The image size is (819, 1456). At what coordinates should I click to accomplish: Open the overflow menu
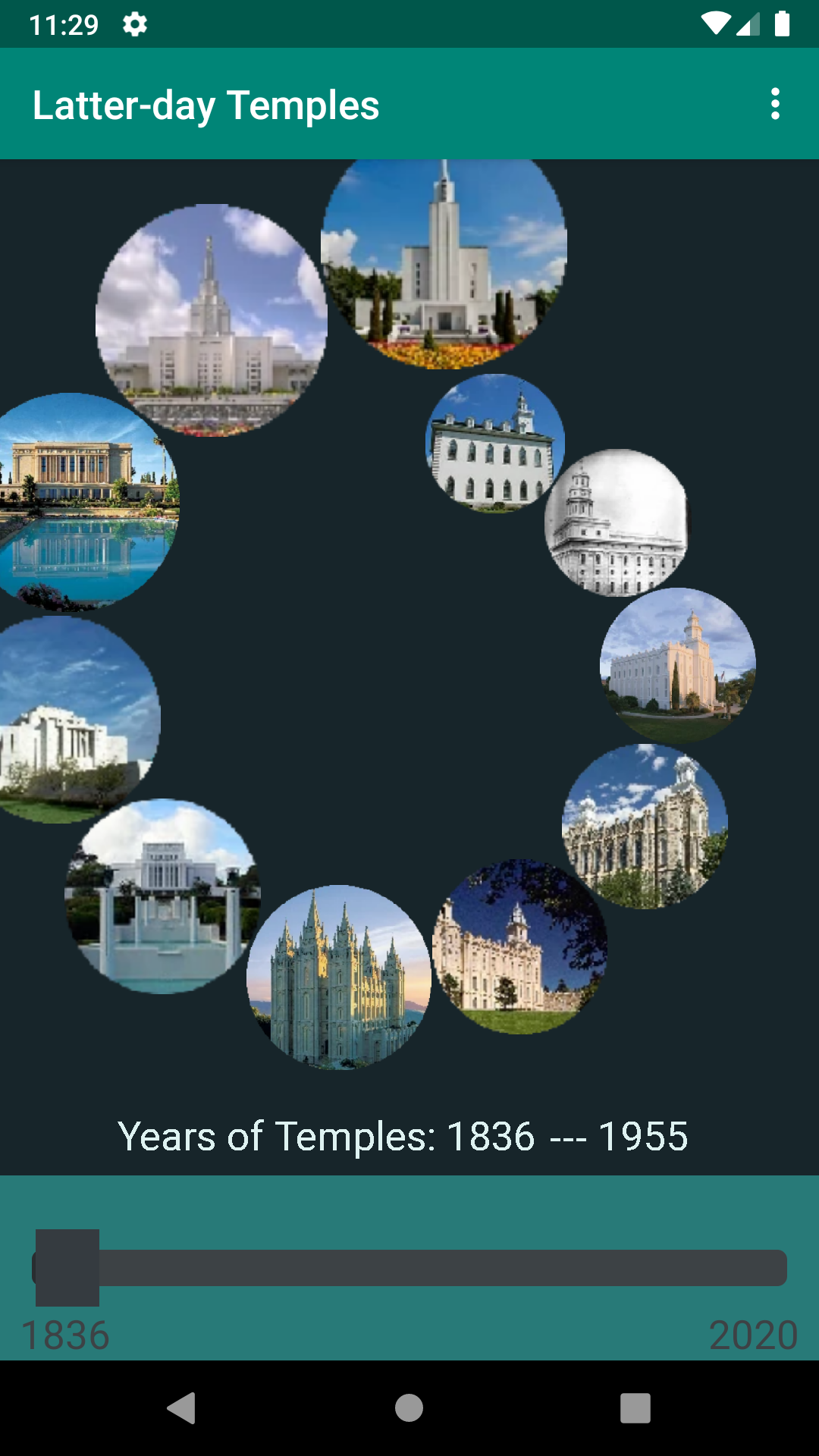[x=775, y=105]
